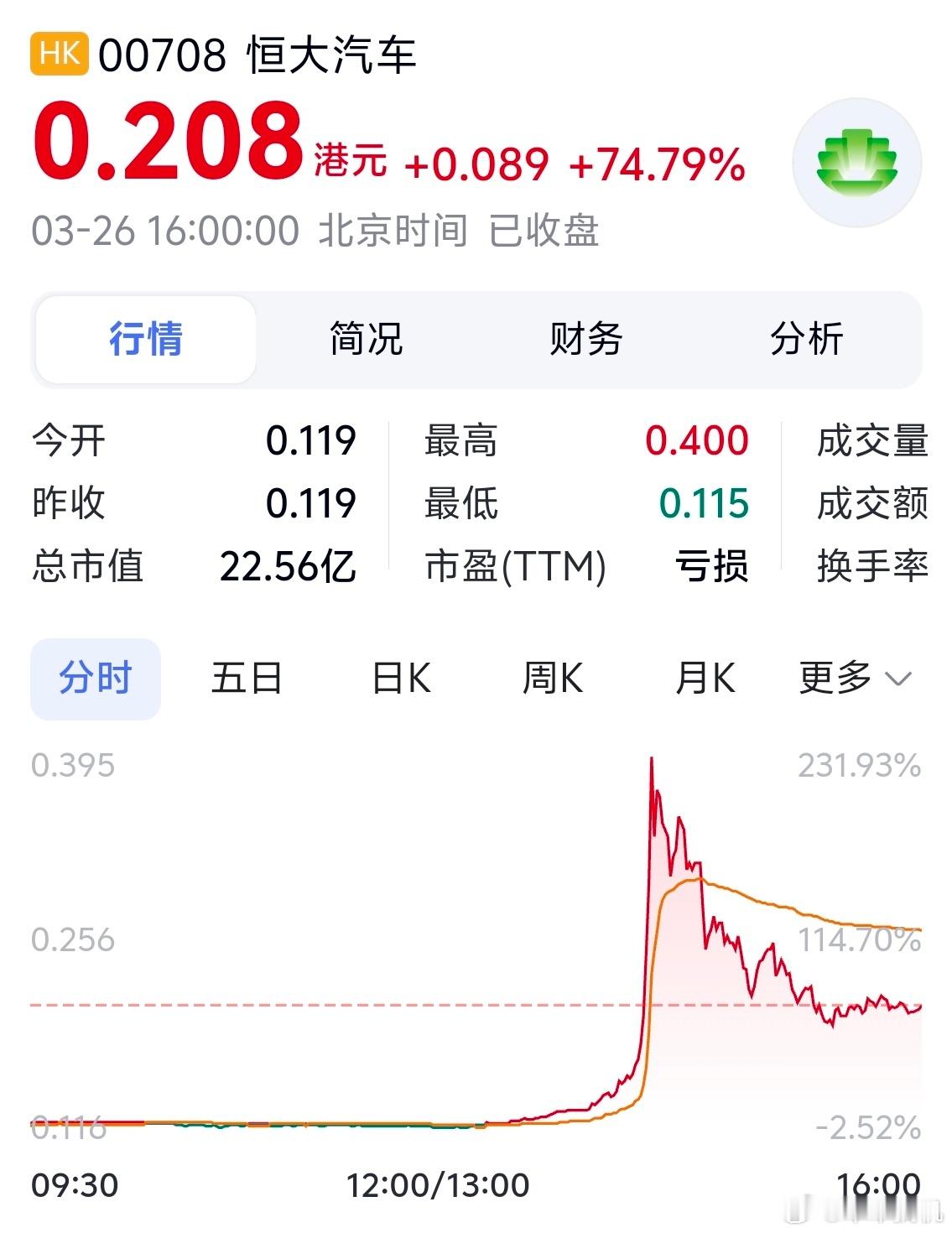Switch to the 简况 tab

tap(364, 338)
